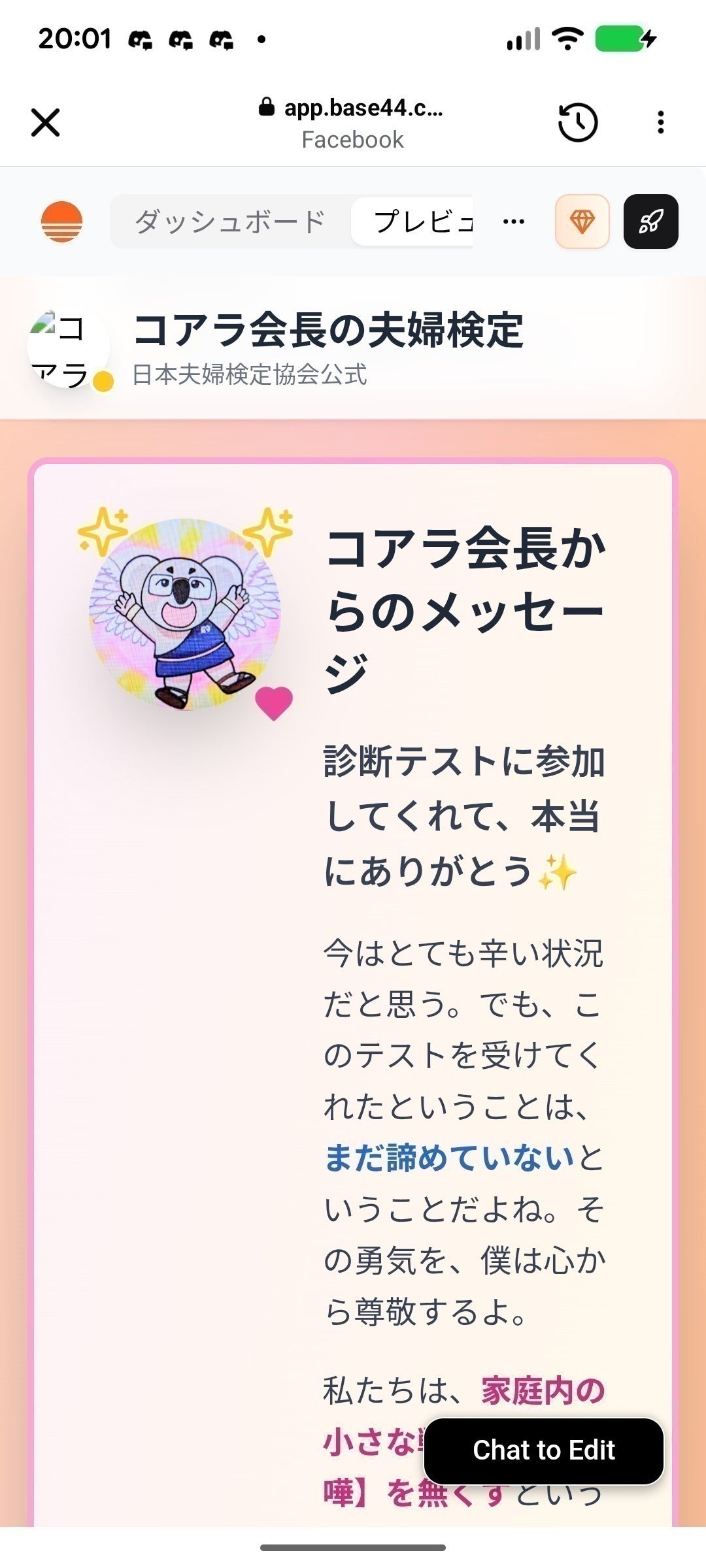This screenshot has height=1568, width=706.
Task: Open the browser overflow menu
Action: click(661, 122)
